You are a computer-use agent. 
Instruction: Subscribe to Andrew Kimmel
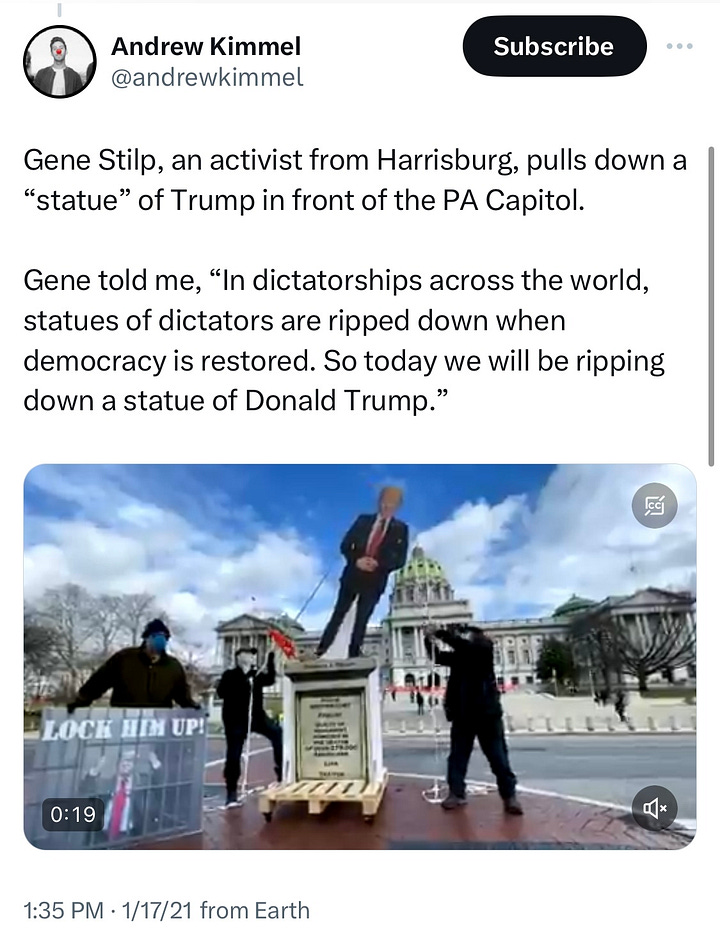[554, 46]
